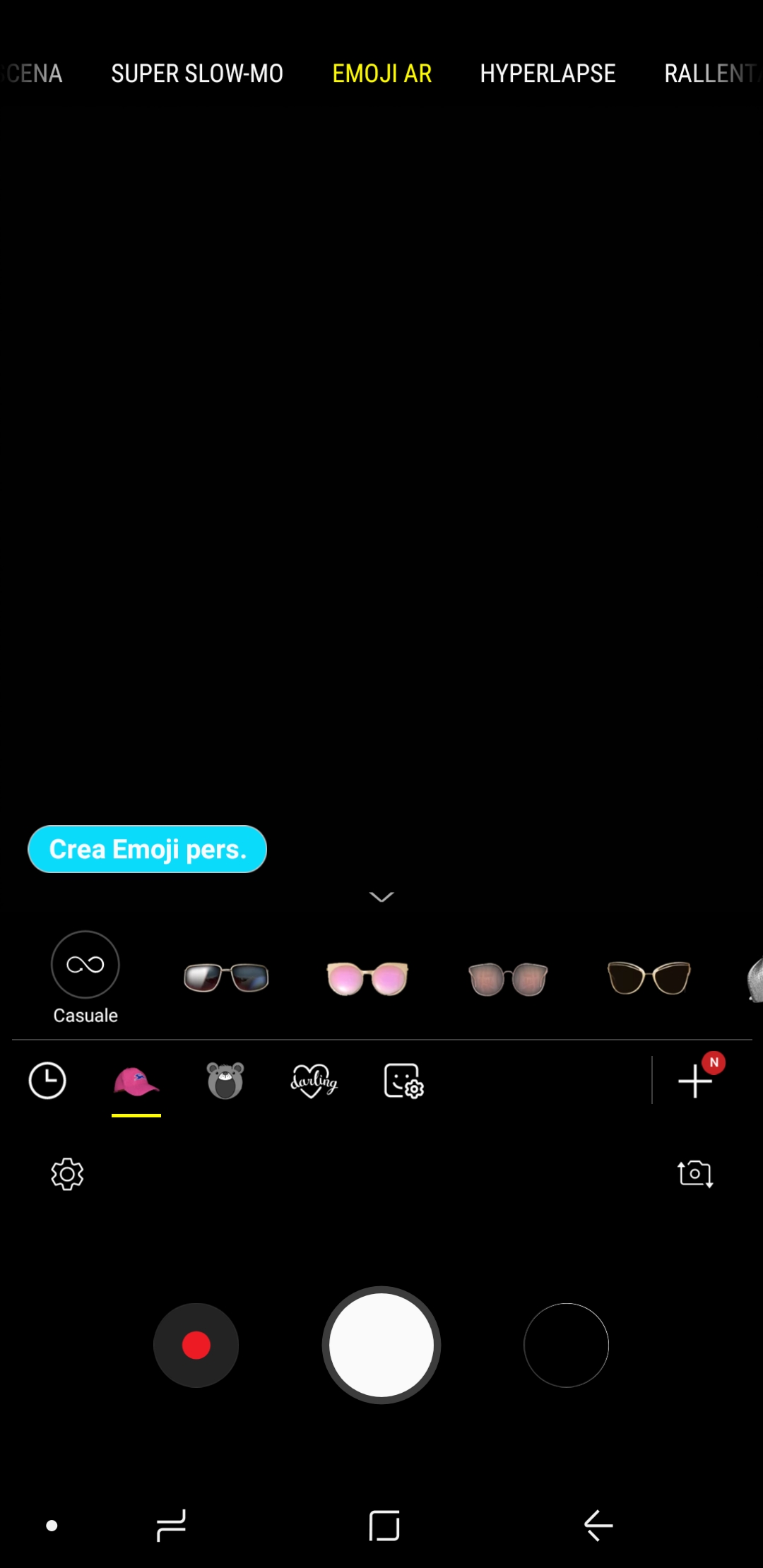Choose the Casuale random sticker option
Screen dimensions: 763x1568
[x=85, y=978]
